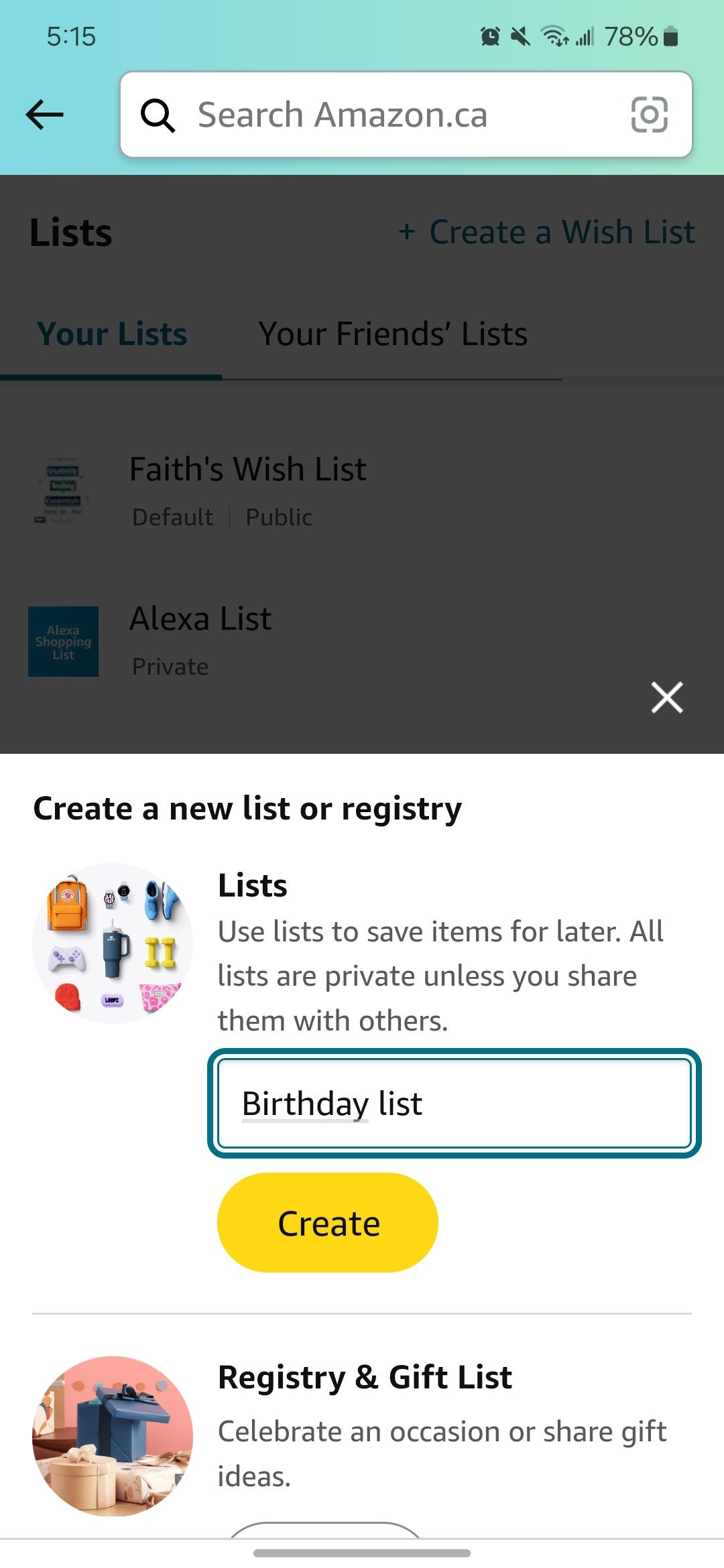Image resolution: width=724 pixels, height=1568 pixels.
Task: Tap the alarm icon in status bar
Action: [x=490, y=38]
